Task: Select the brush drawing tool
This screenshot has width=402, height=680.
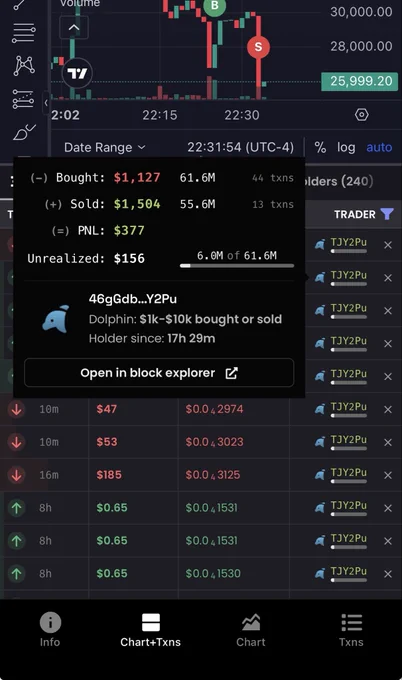Action: click(24, 132)
